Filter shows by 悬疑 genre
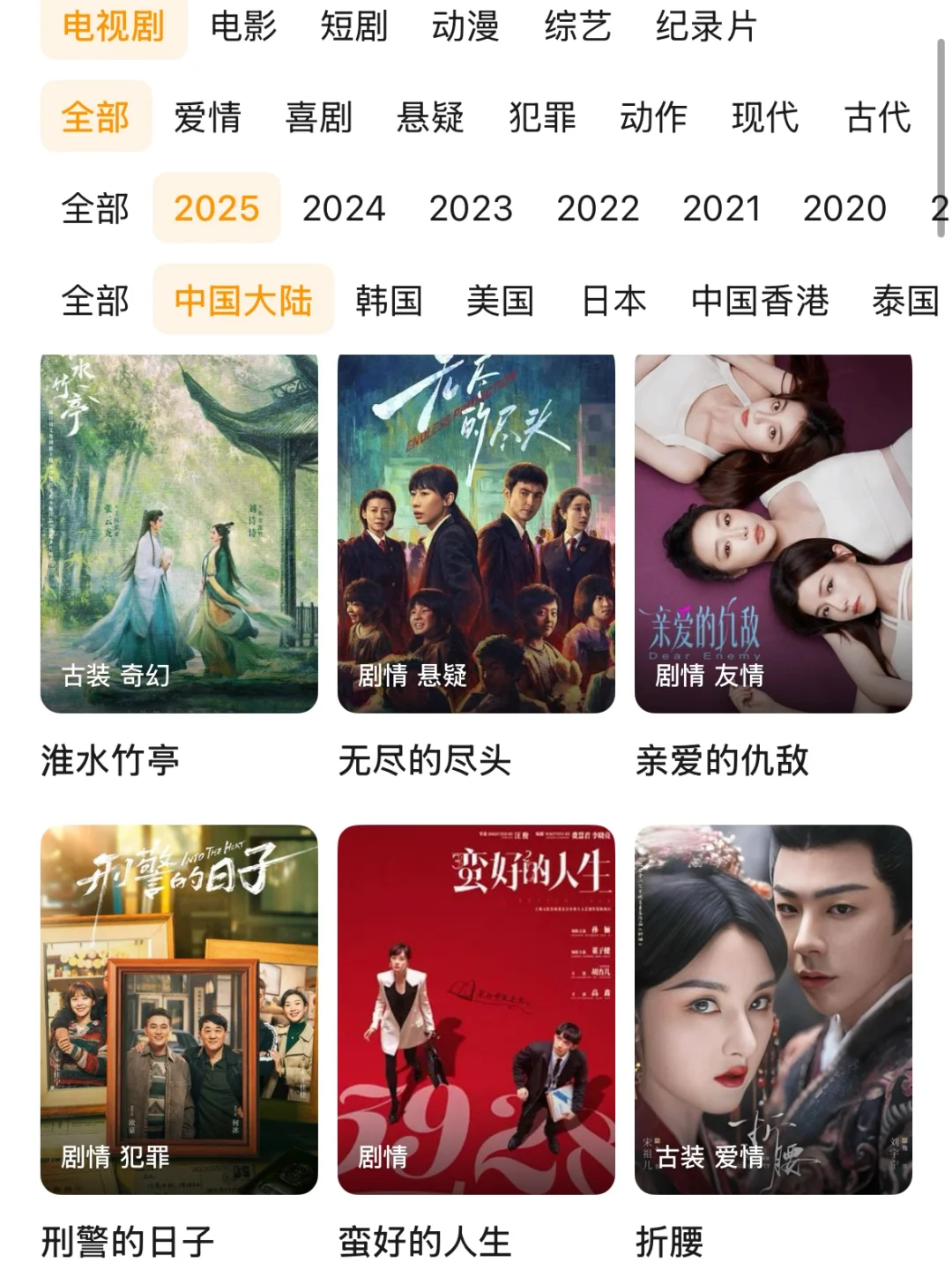This screenshot has width=952, height=1270. click(x=430, y=117)
